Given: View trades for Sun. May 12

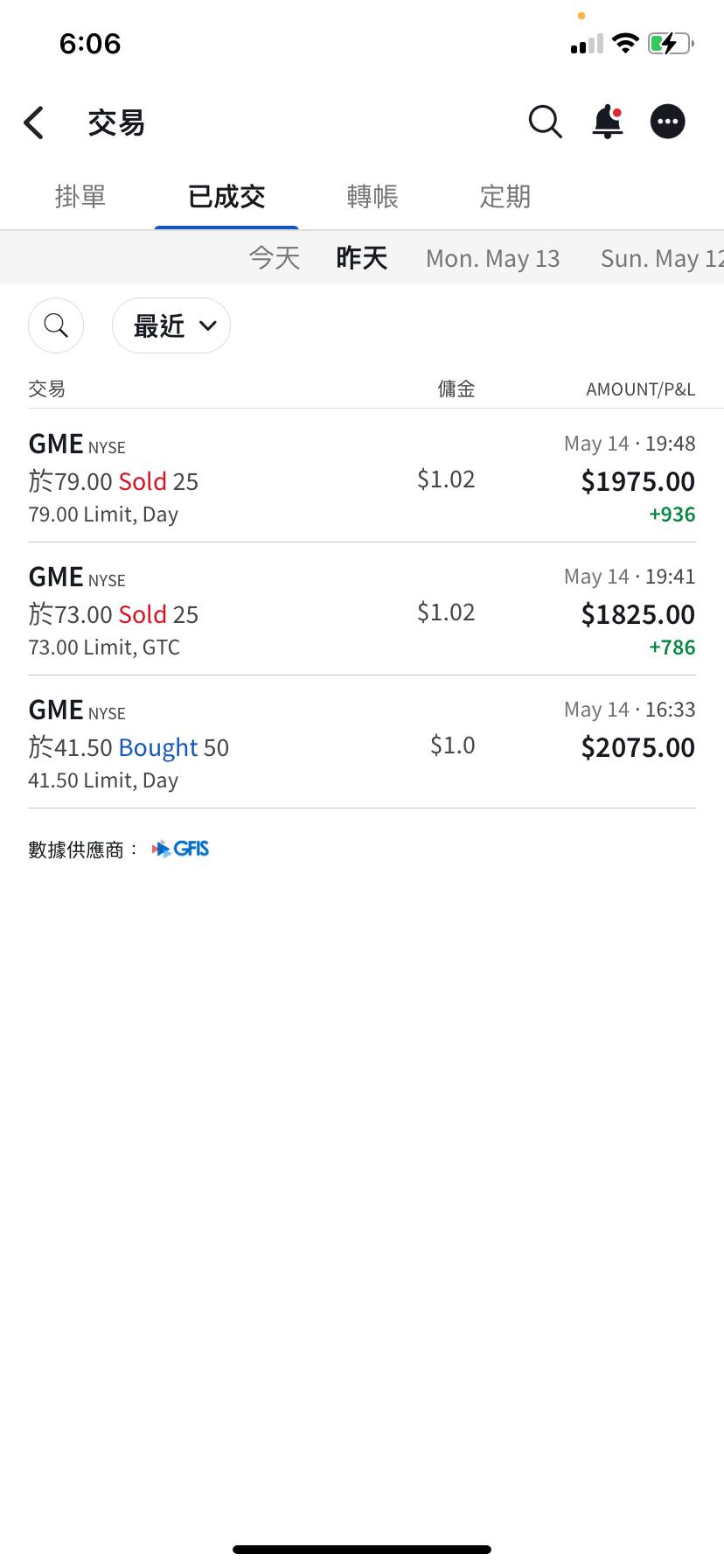Looking at the screenshot, I should coord(662,258).
